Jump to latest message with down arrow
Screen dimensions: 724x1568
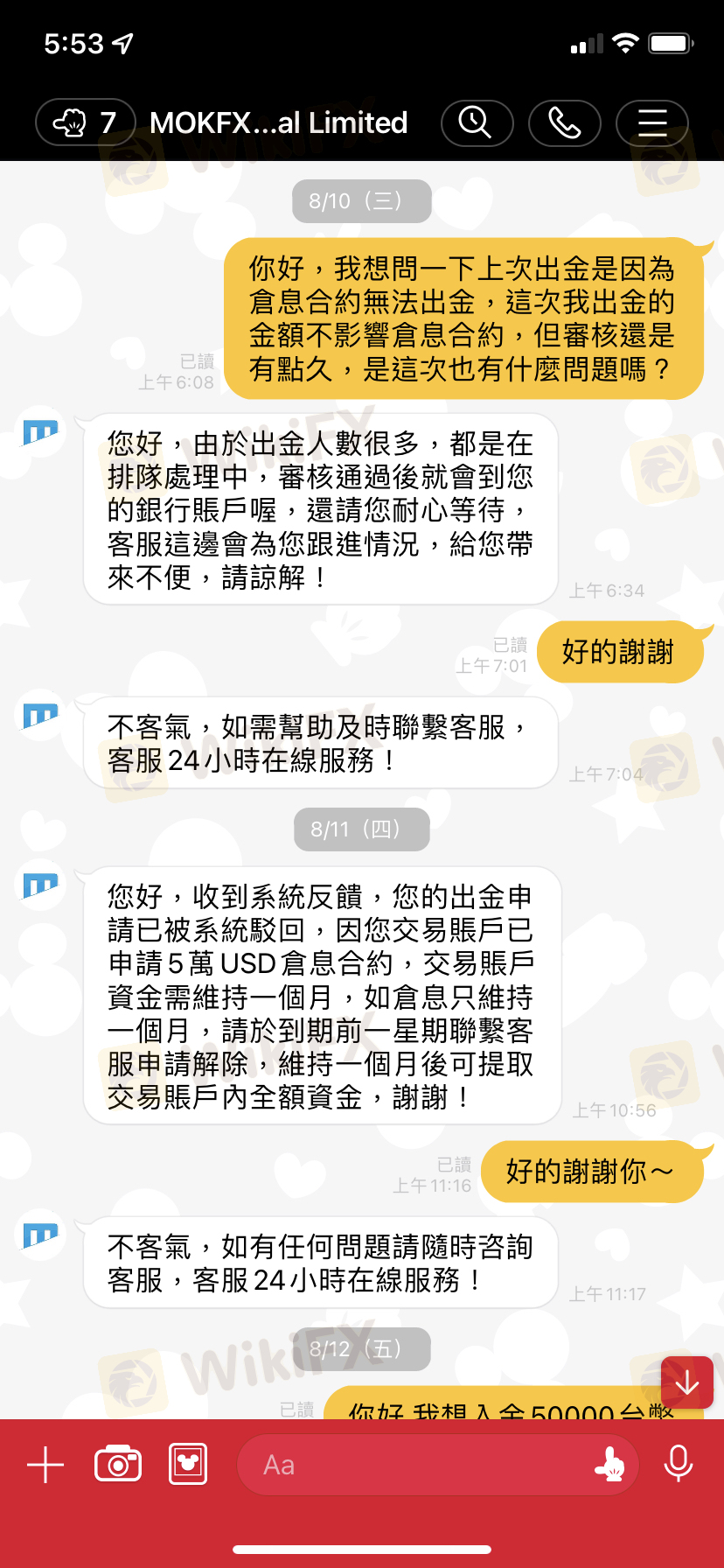(x=687, y=1382)
